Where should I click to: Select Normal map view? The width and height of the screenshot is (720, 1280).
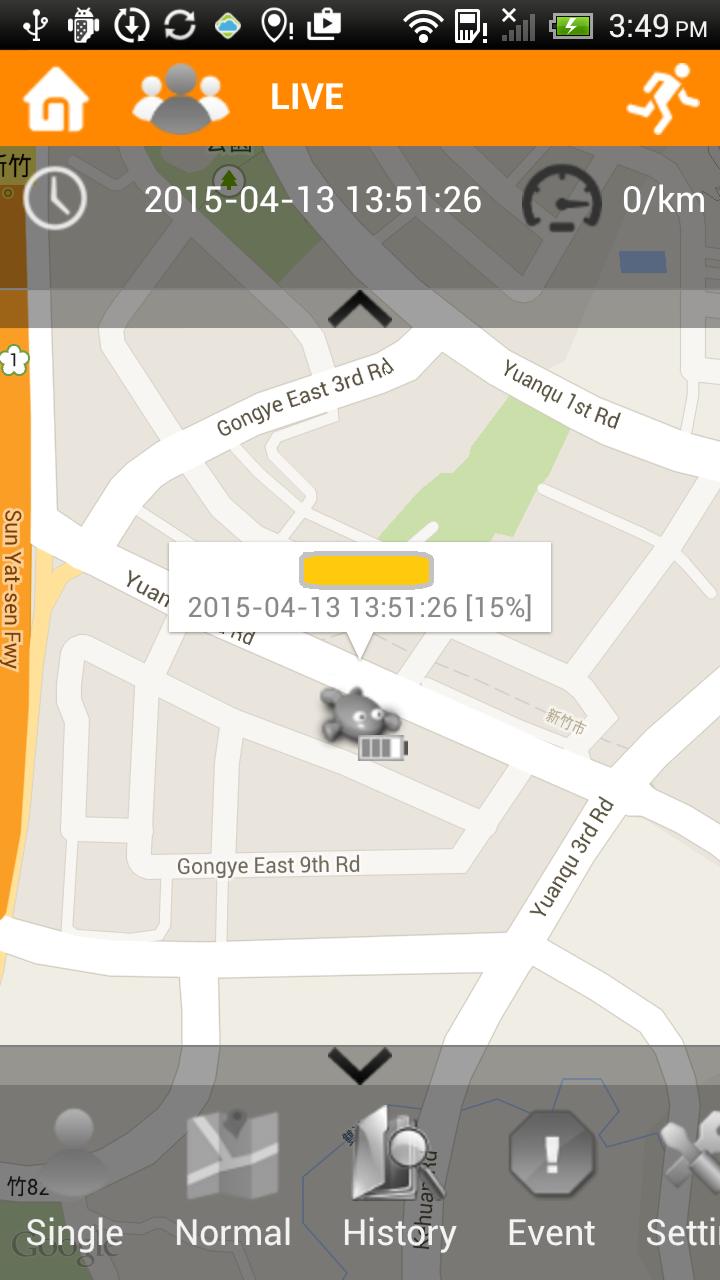(x=233, y=1180)
